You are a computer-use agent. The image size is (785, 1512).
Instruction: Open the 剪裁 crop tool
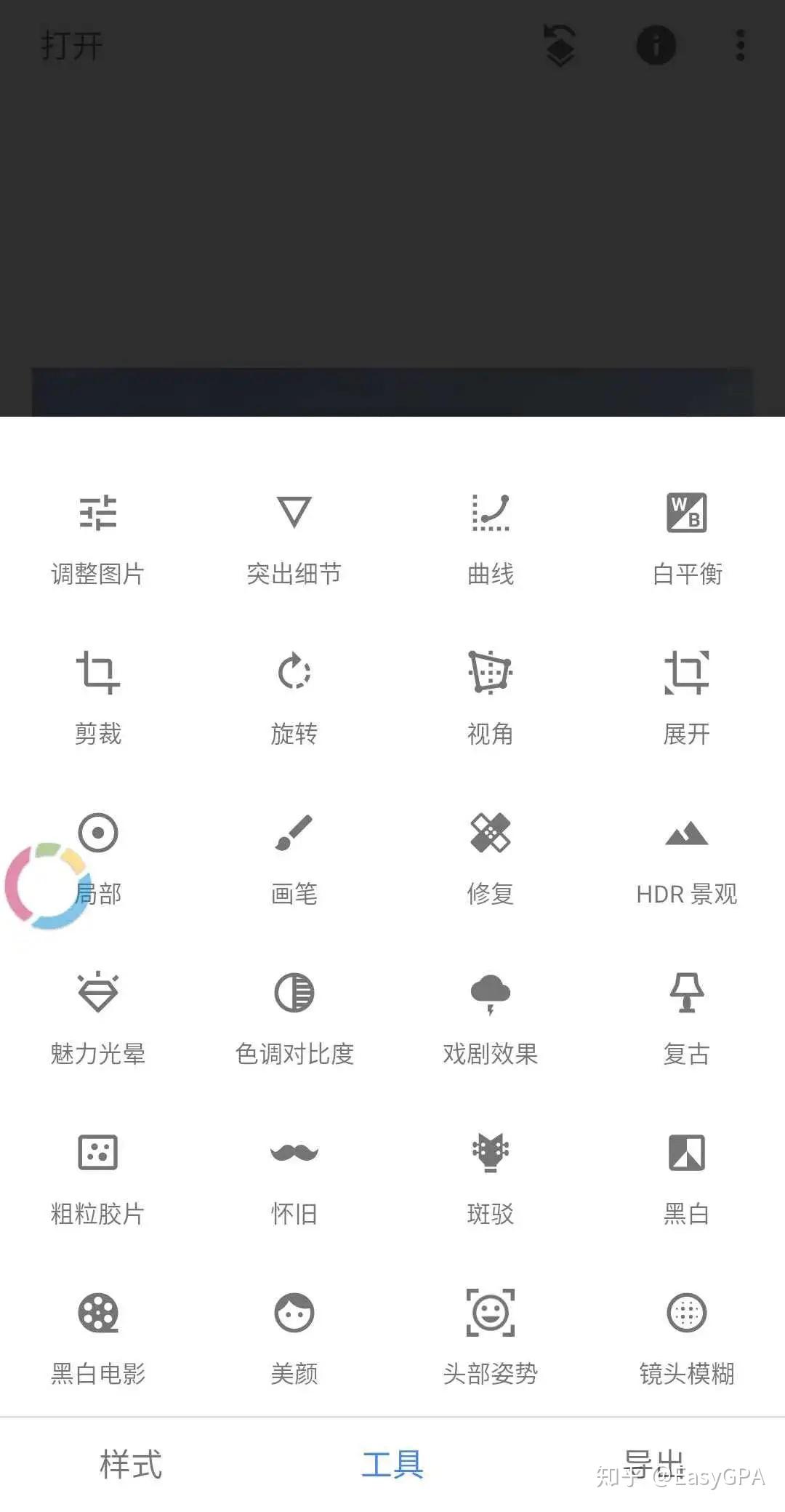[98, 700]
